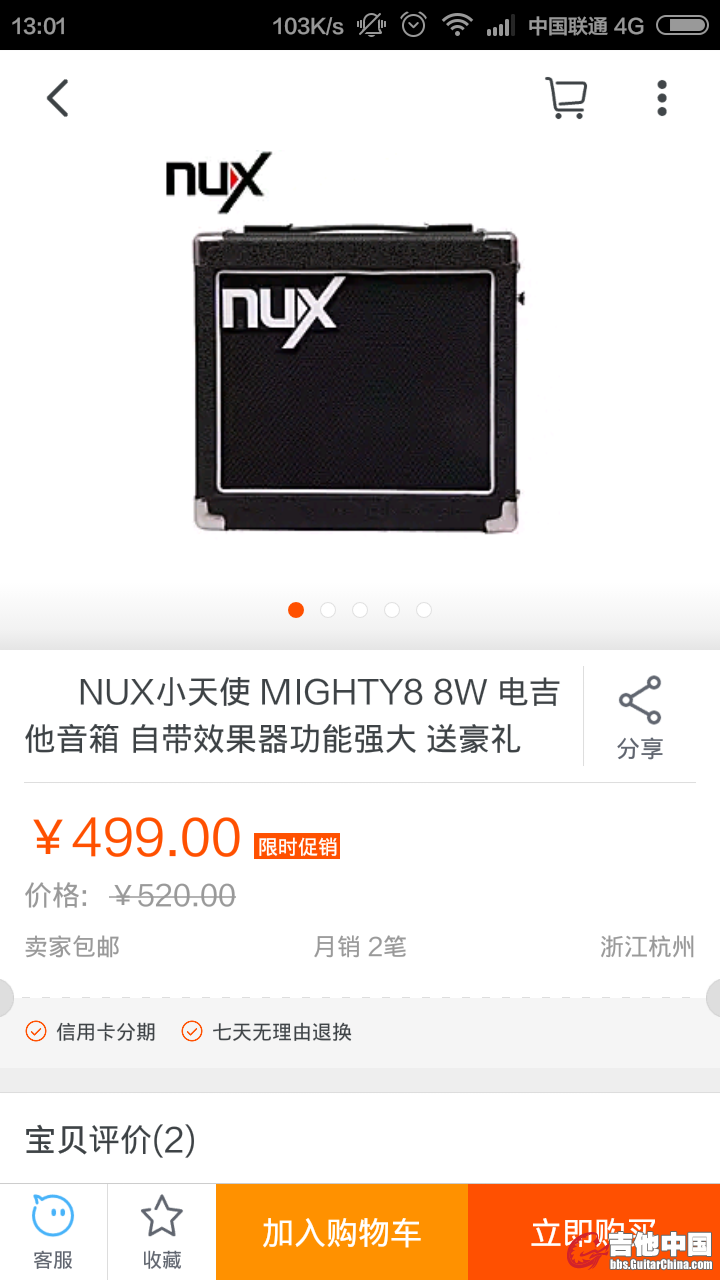Open the shopping cart icon
Screen dimensions: 720x1280
point(566,98)
